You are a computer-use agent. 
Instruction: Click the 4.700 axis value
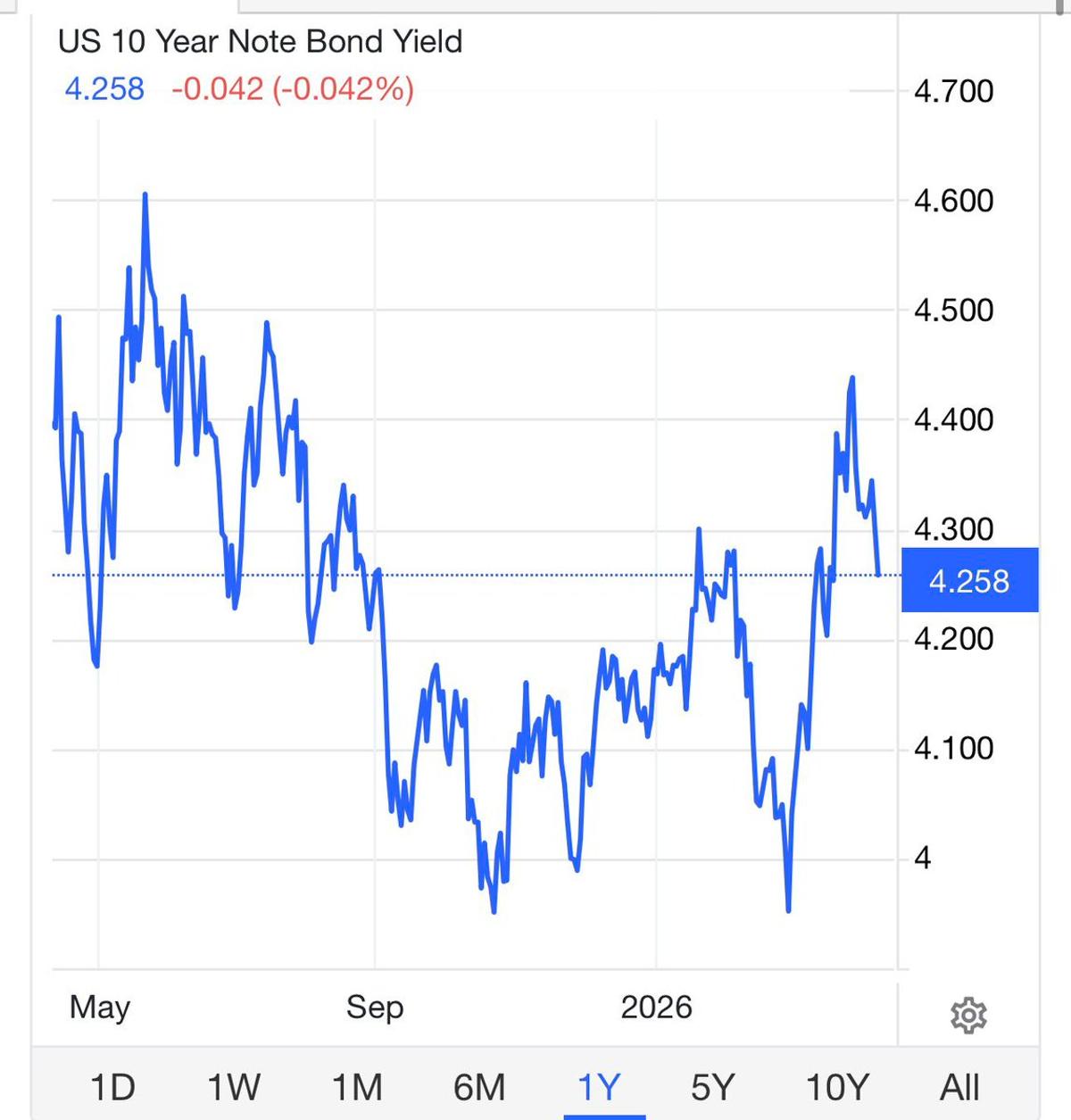pos(954,89)
